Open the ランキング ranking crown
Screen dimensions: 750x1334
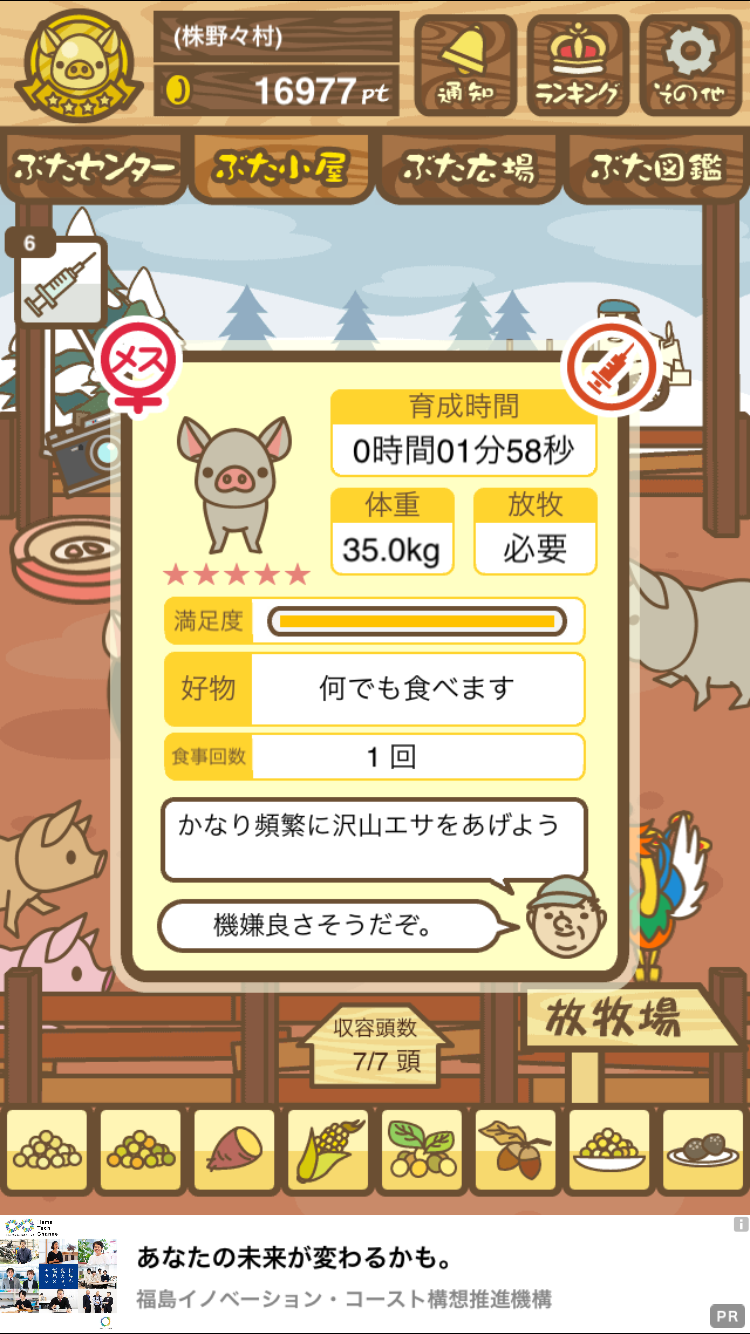578,66
